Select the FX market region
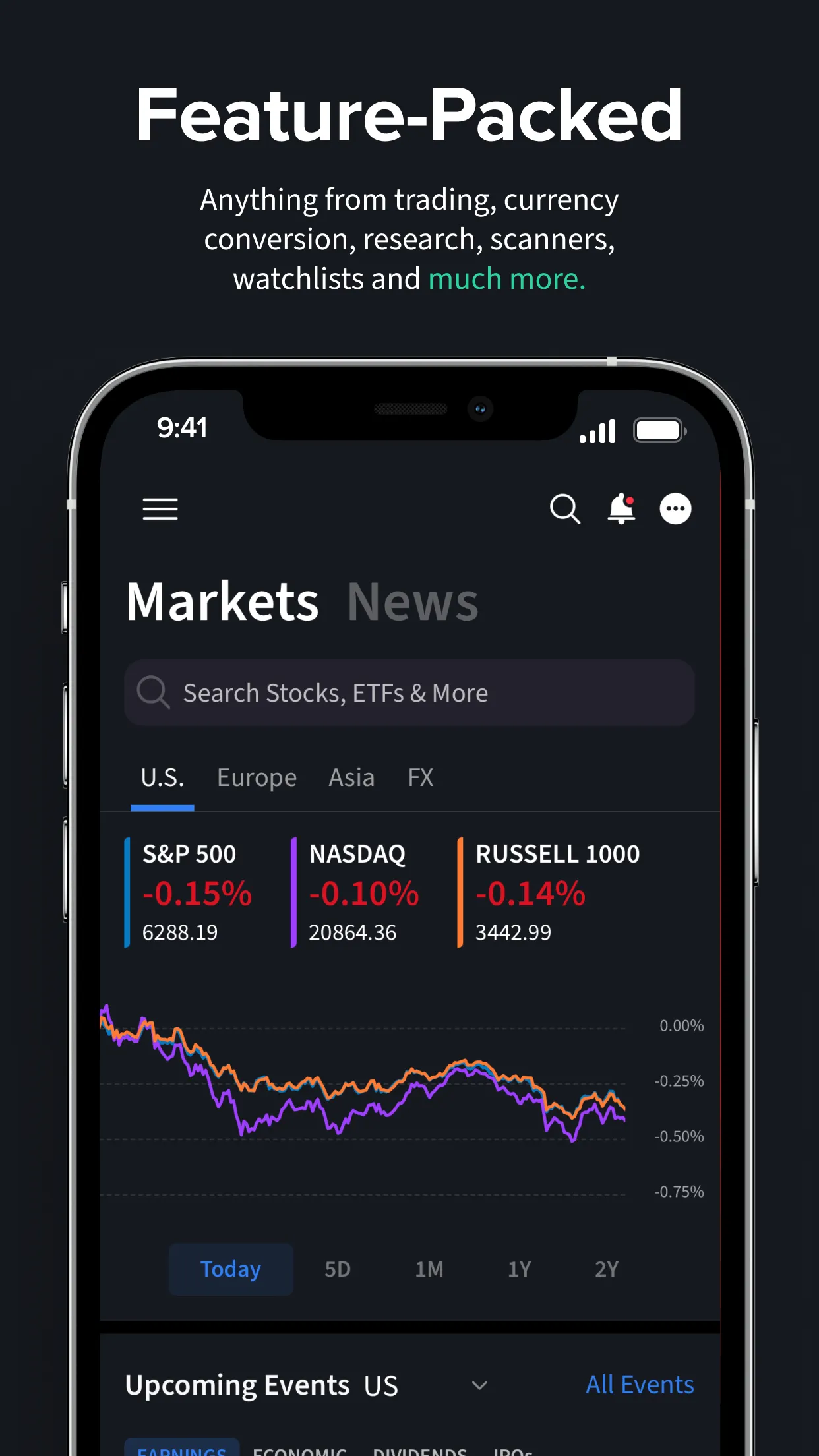This screenshot has height=1456, width=819. point(420,777)
